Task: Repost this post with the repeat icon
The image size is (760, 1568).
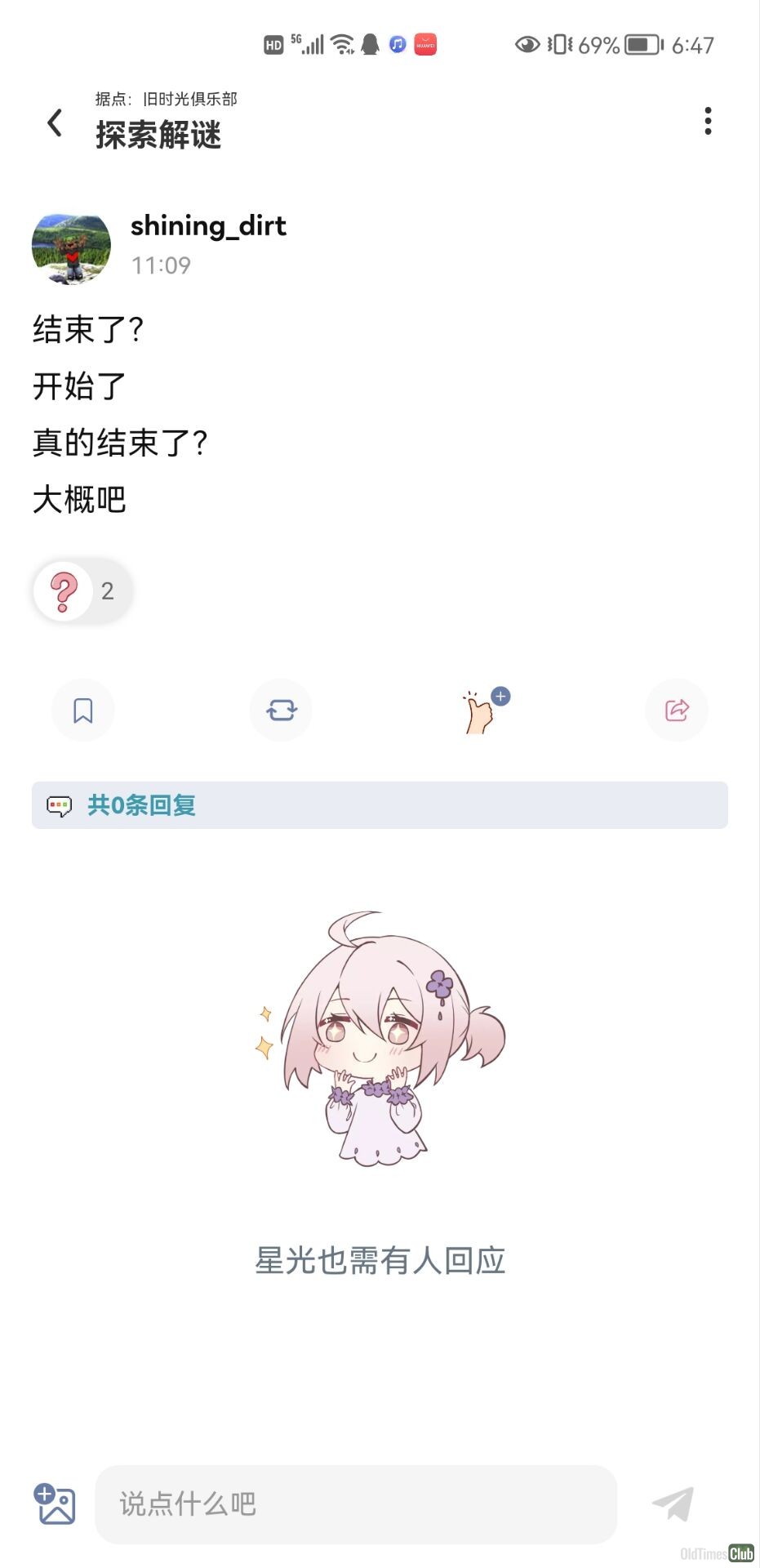Action: 281,710
